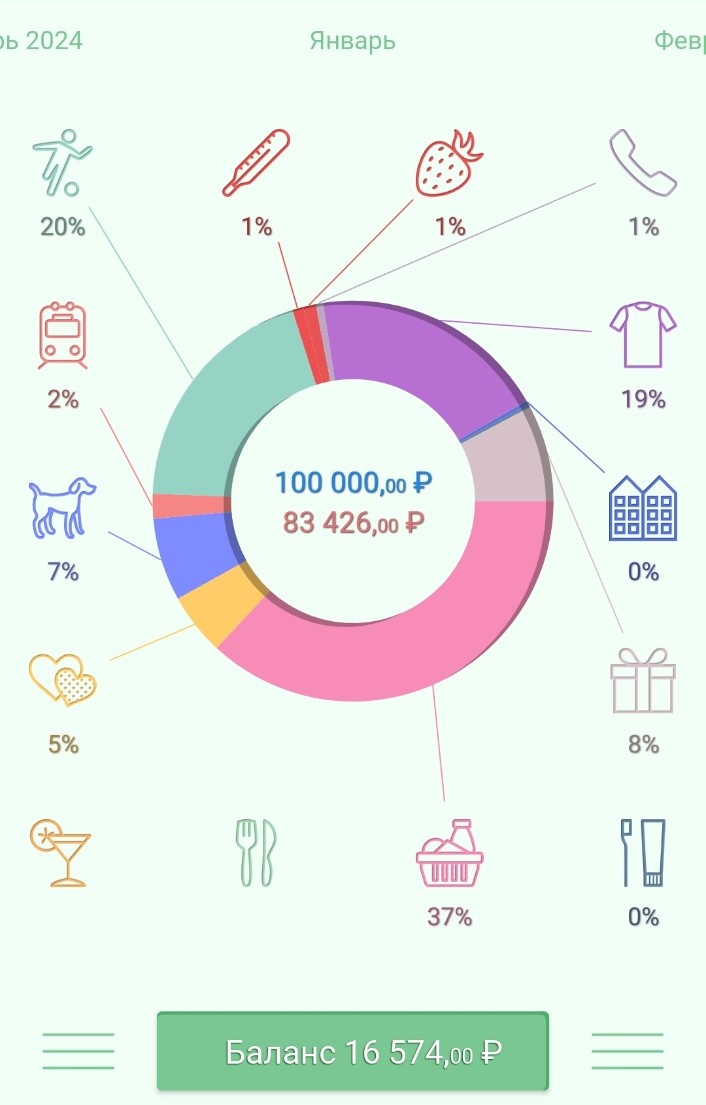Open the left hamburger menu

78,1051
